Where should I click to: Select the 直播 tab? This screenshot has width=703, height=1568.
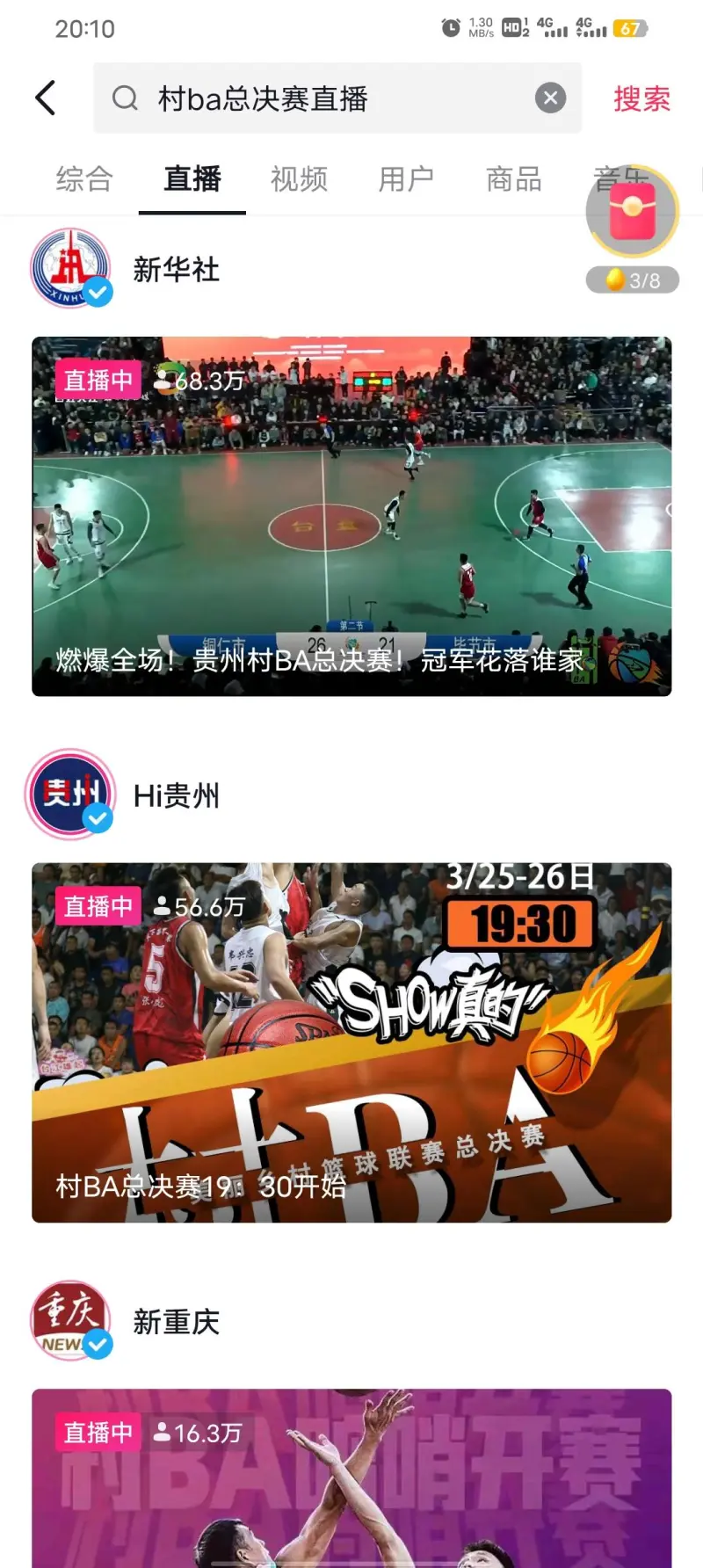point(192,179)
